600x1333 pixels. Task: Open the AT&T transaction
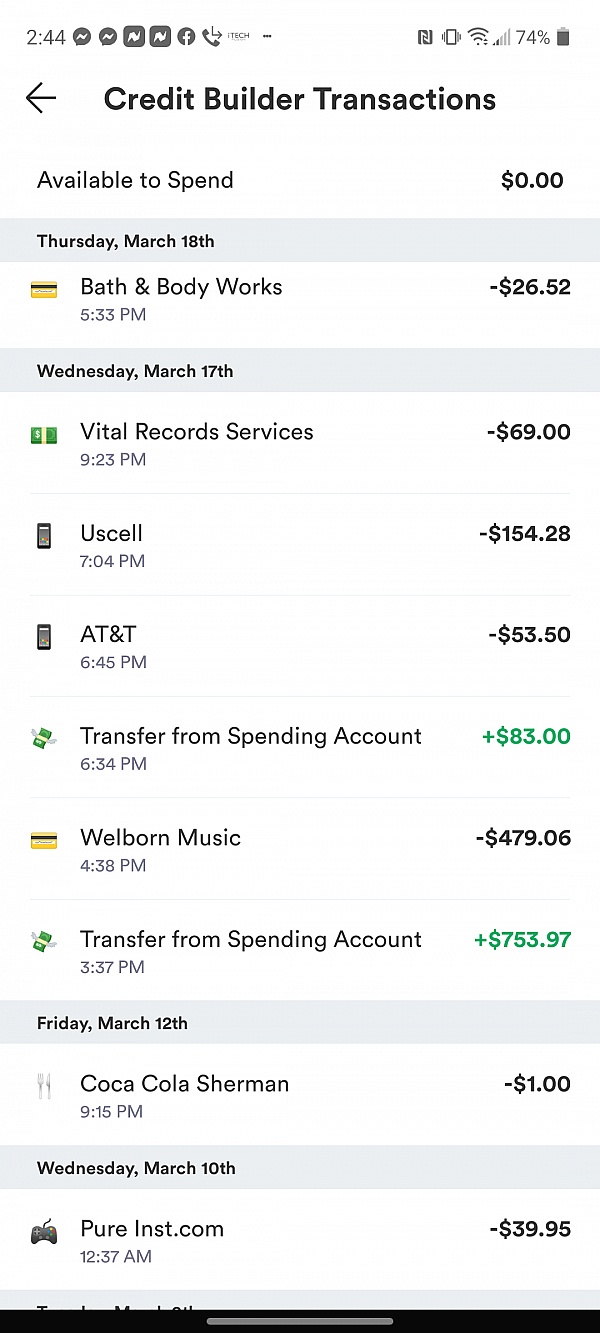pyautogui.click(x=300, y=646)
